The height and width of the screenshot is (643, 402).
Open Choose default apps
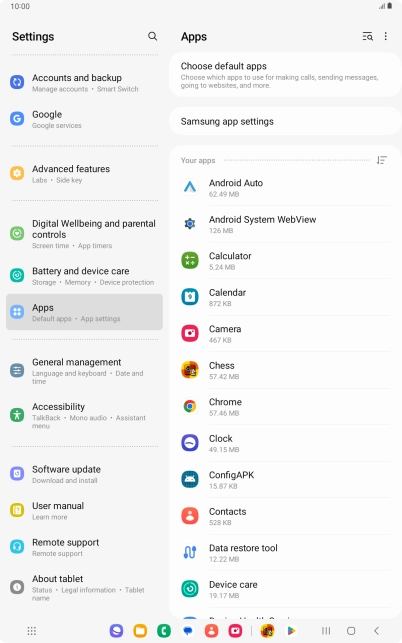point(285,75)
